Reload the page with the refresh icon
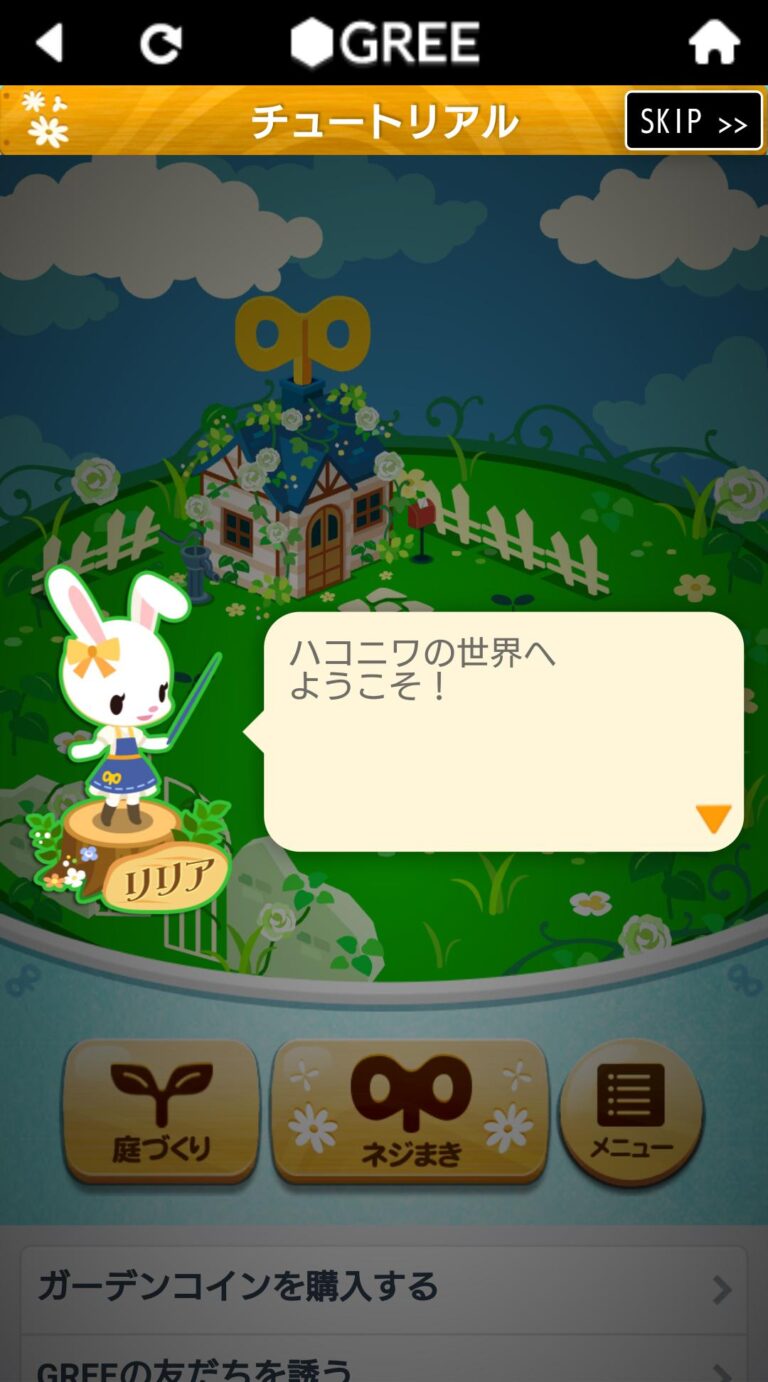 point(161,43)
